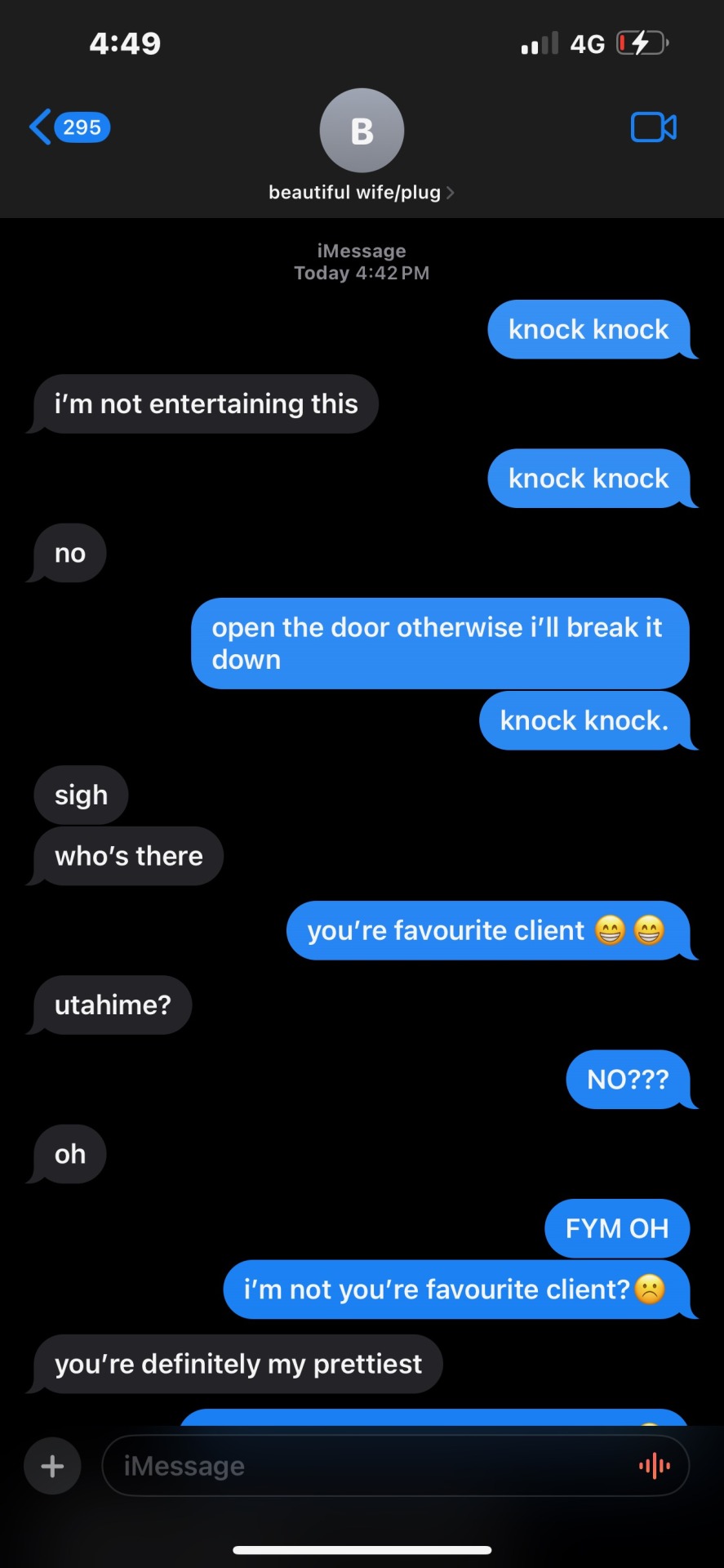Start a FaceTime video call
This screenshot has width=724, height=1568.
coord(653,127)
